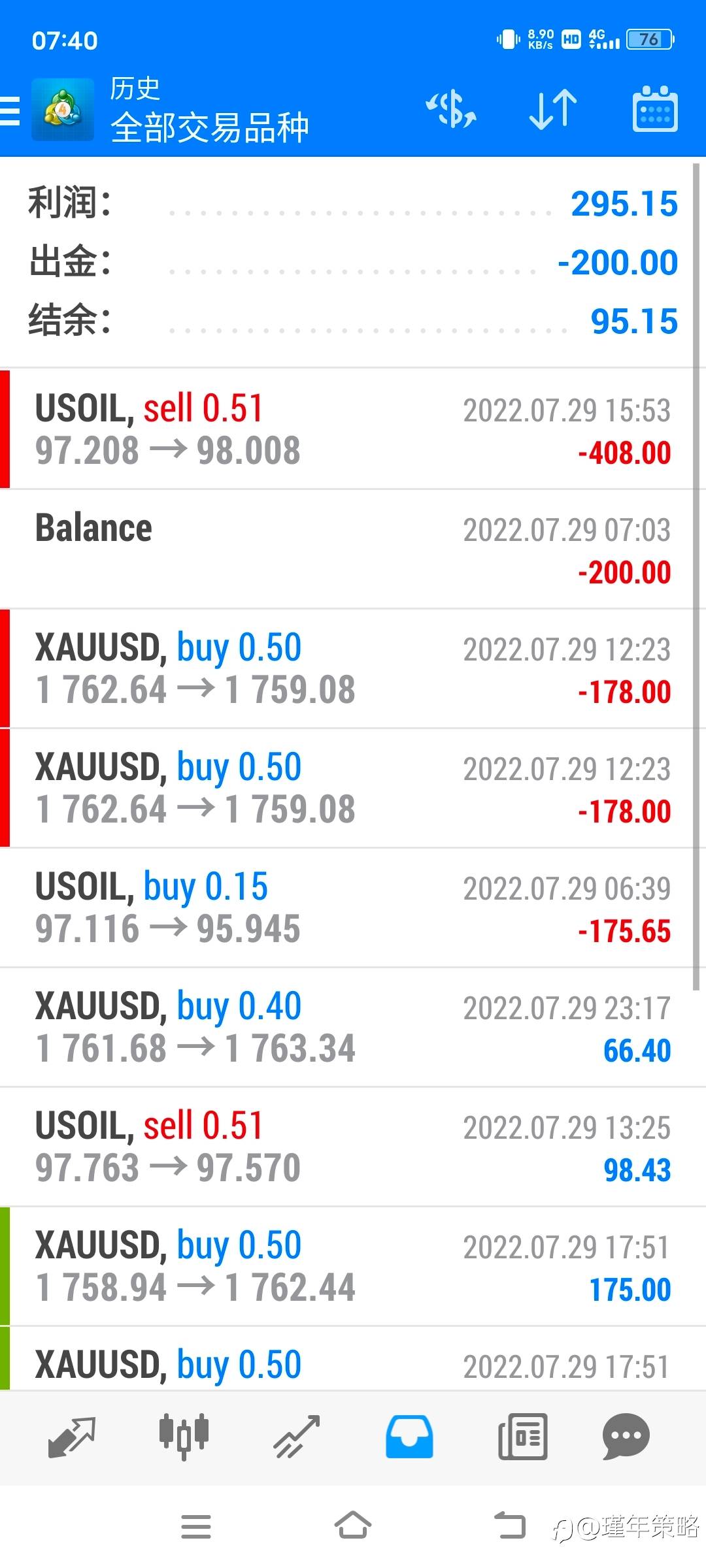The width and height of the screenshot is (706, 1568).
Task: Go back using the system back button
Action: coord(510,1526)
